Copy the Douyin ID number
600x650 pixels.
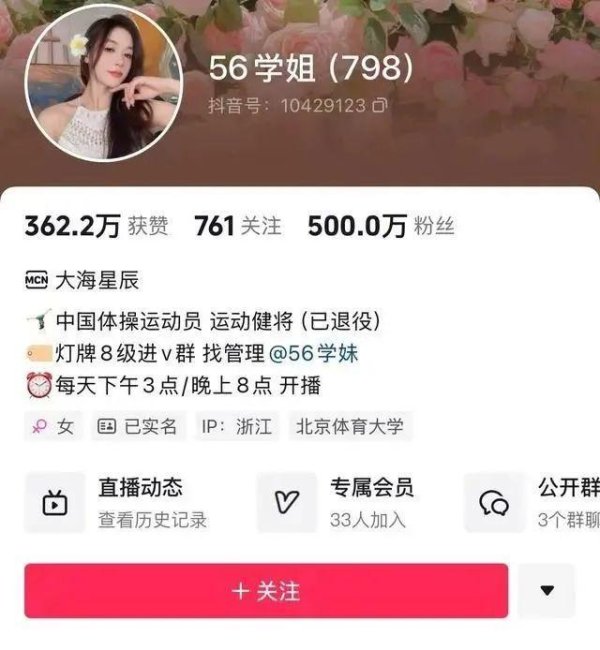coord(380,105)
